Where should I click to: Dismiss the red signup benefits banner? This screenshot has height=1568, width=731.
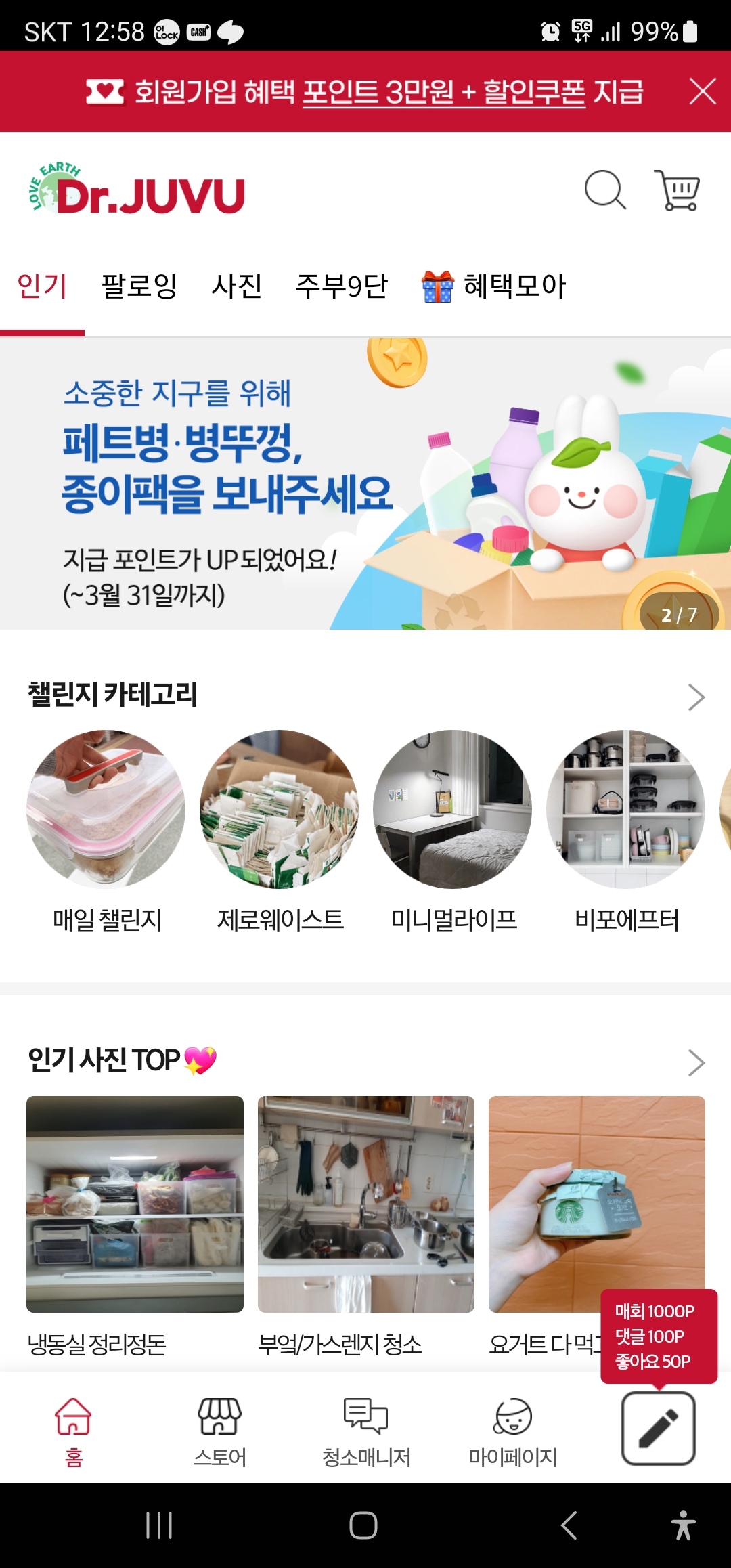point(703,91)
